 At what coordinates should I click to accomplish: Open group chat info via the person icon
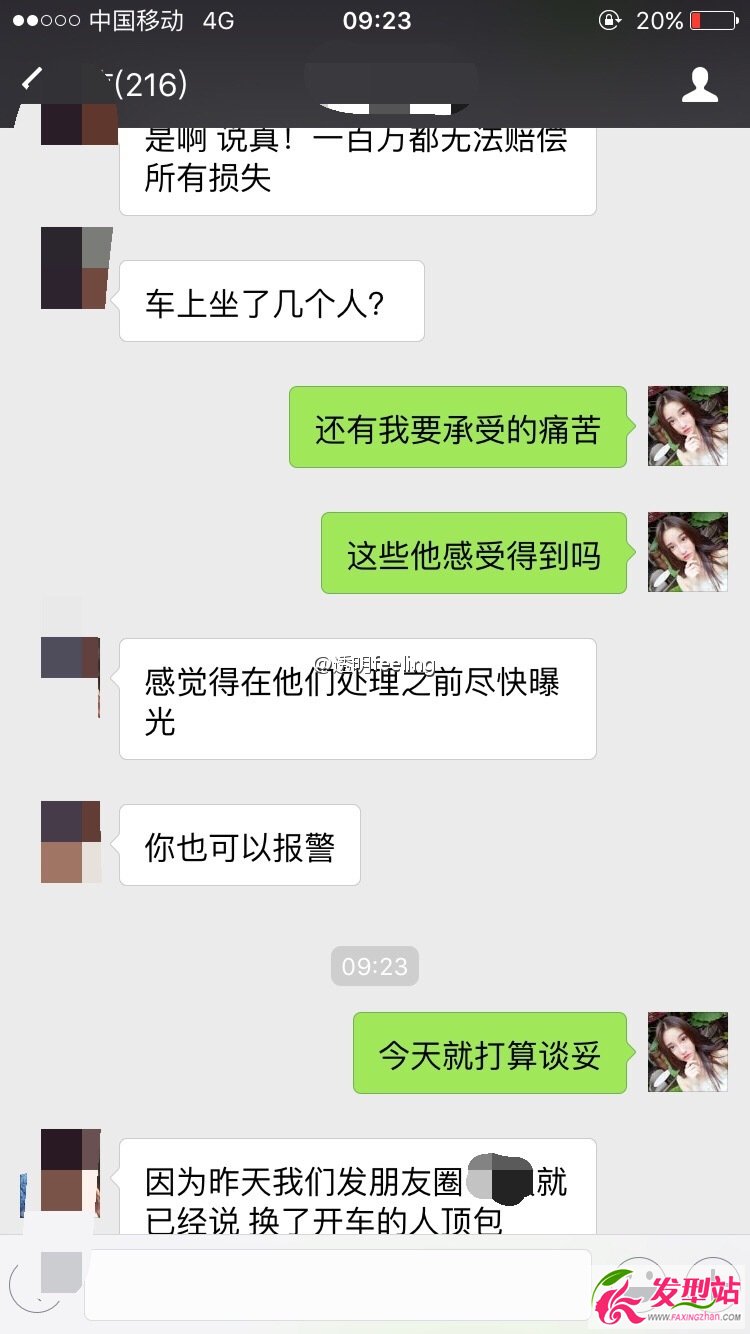pos(699,85)
